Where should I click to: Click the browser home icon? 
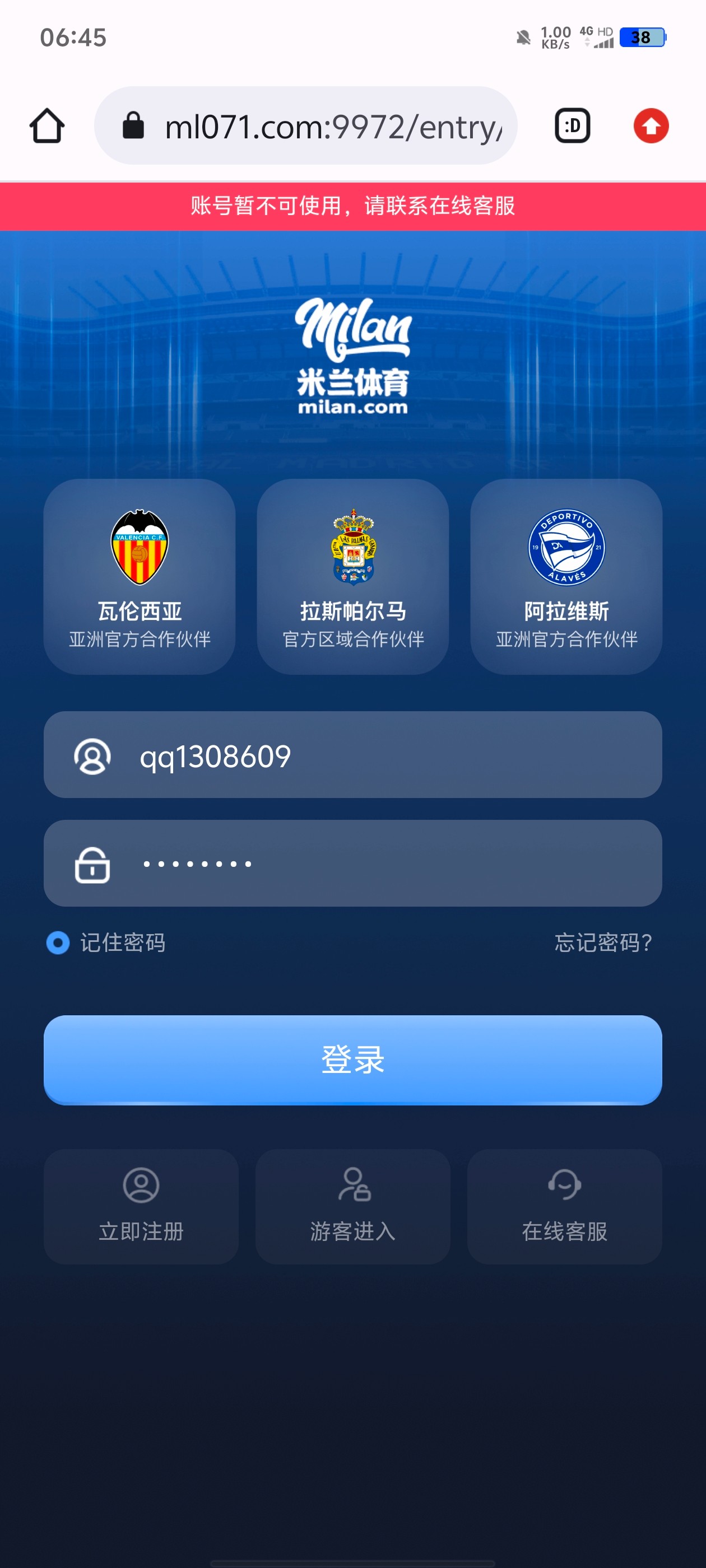coord(48,125)
